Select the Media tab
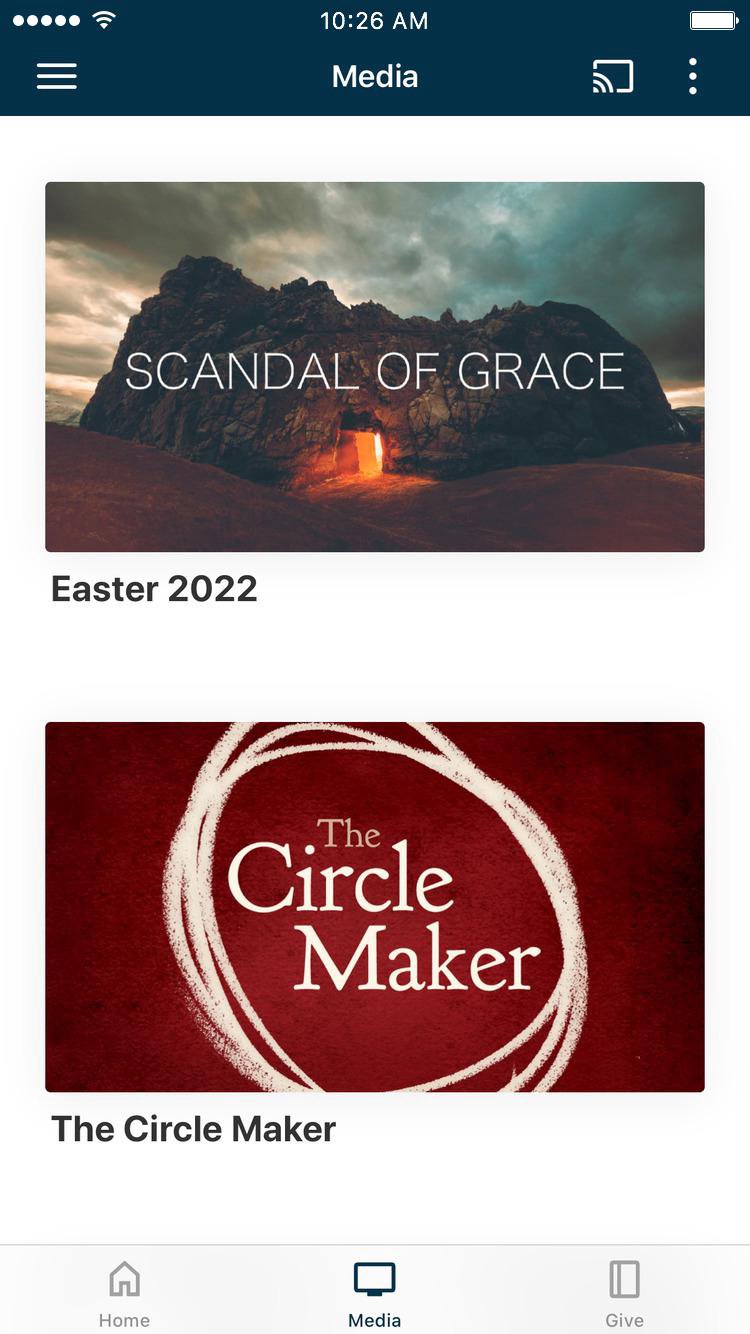750x1334 pixels. point(375,1292)
